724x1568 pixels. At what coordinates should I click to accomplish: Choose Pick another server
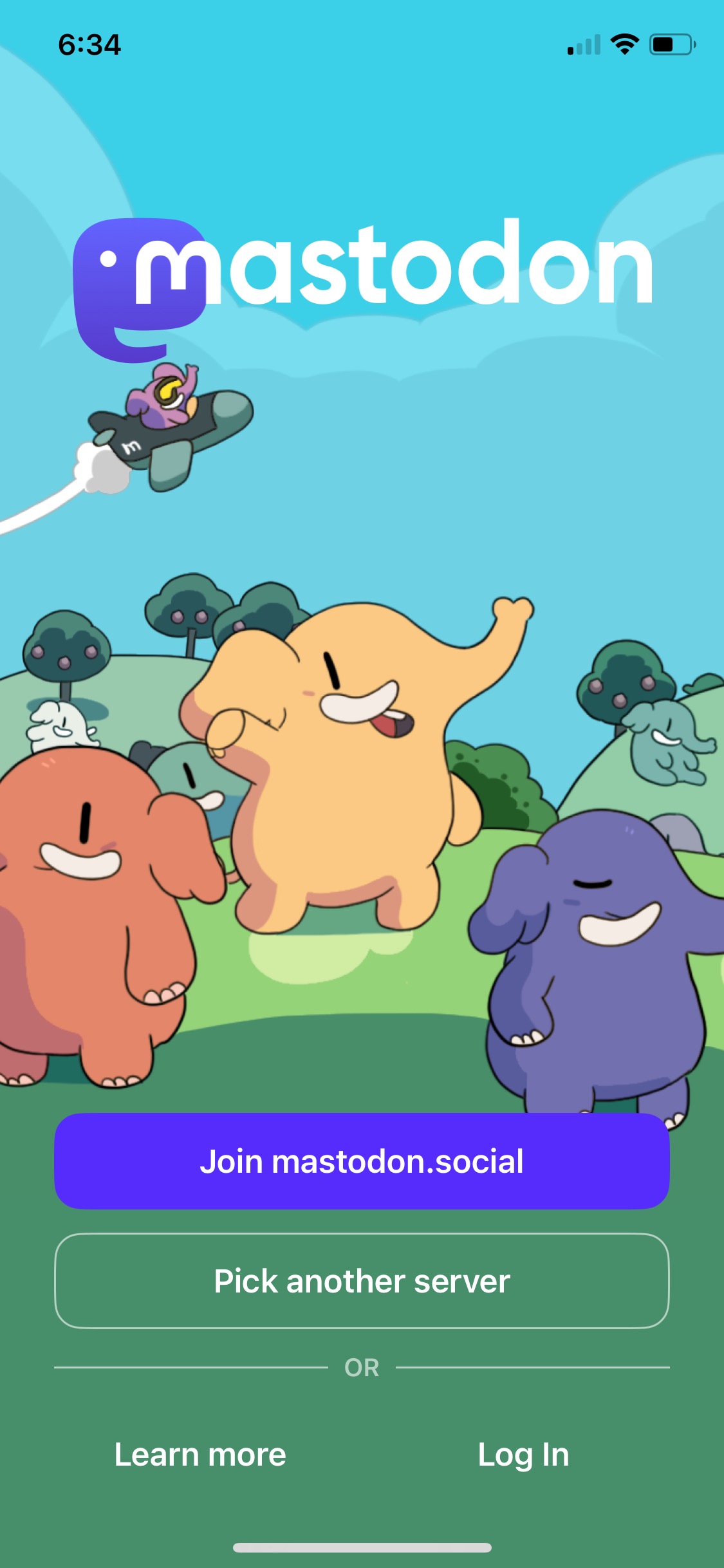(x=362, y=1281)
